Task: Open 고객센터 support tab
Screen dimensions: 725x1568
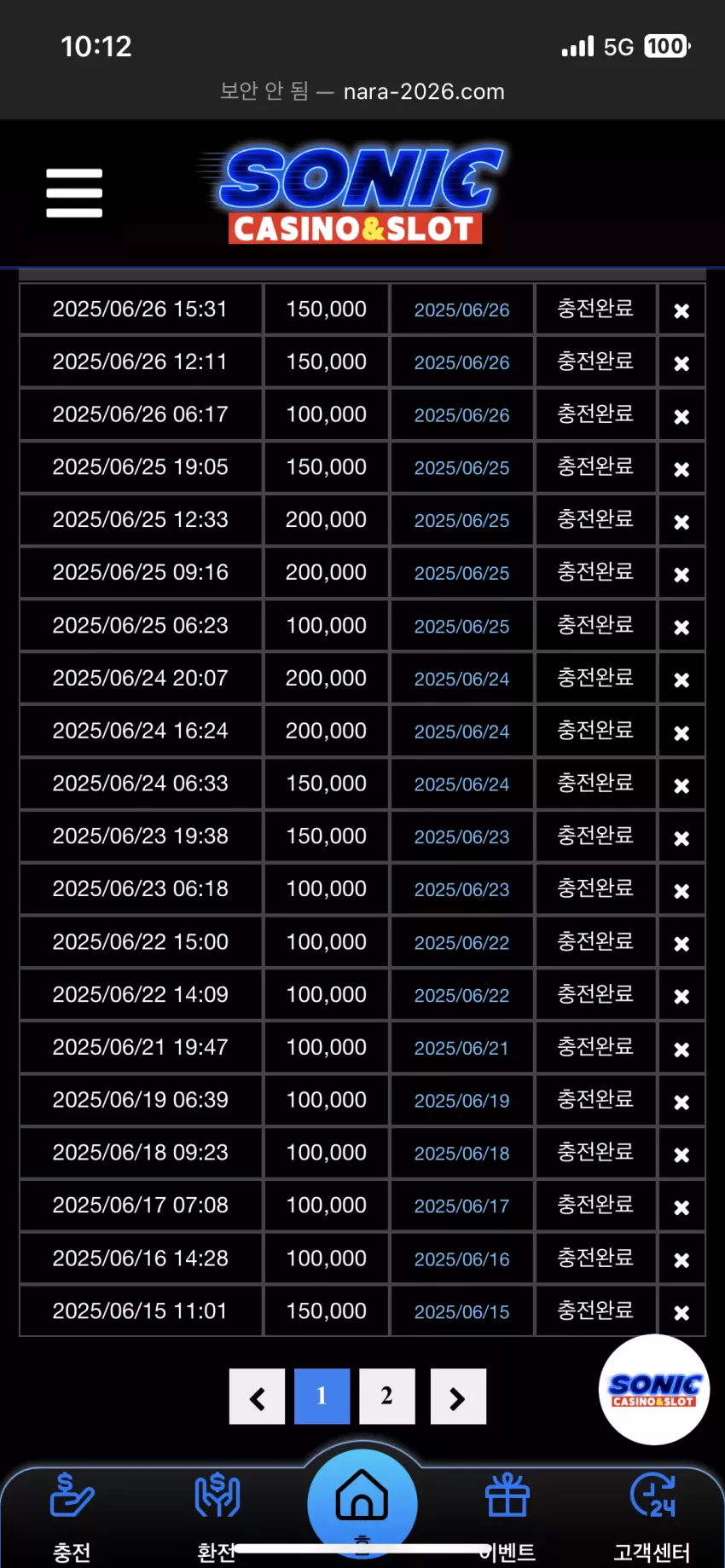Action: click(652, 1518)
